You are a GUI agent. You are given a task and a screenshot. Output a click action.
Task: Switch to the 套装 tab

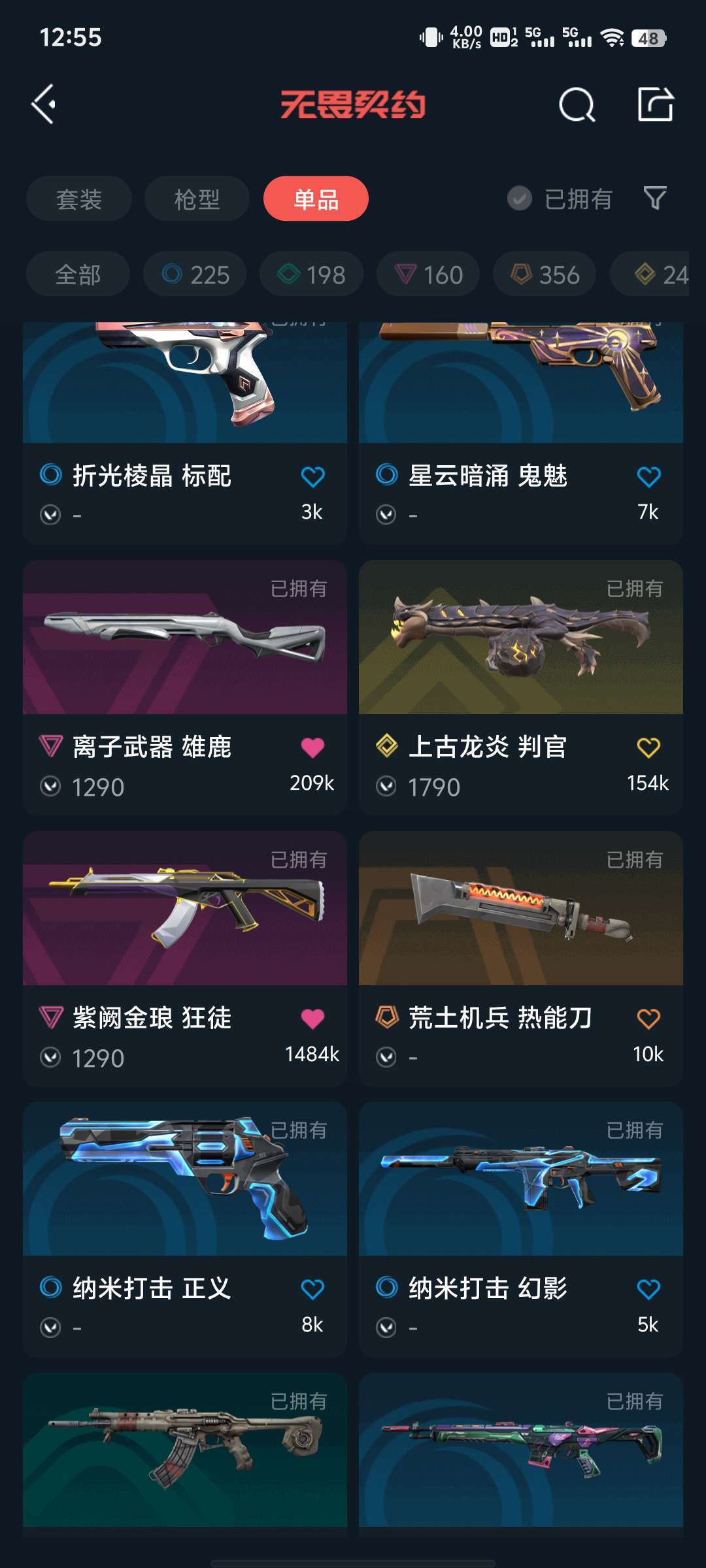[x=79, y=199]
